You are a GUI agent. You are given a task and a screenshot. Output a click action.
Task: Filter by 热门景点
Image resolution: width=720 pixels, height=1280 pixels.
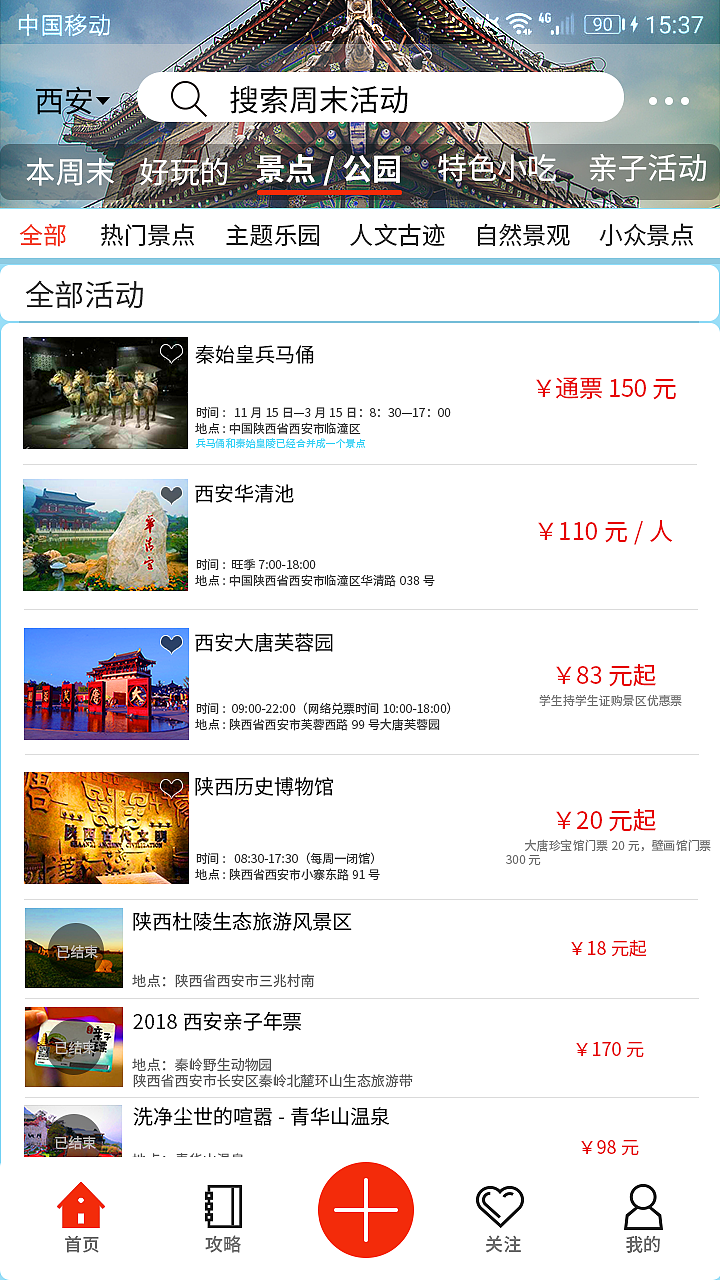point(147,236)
